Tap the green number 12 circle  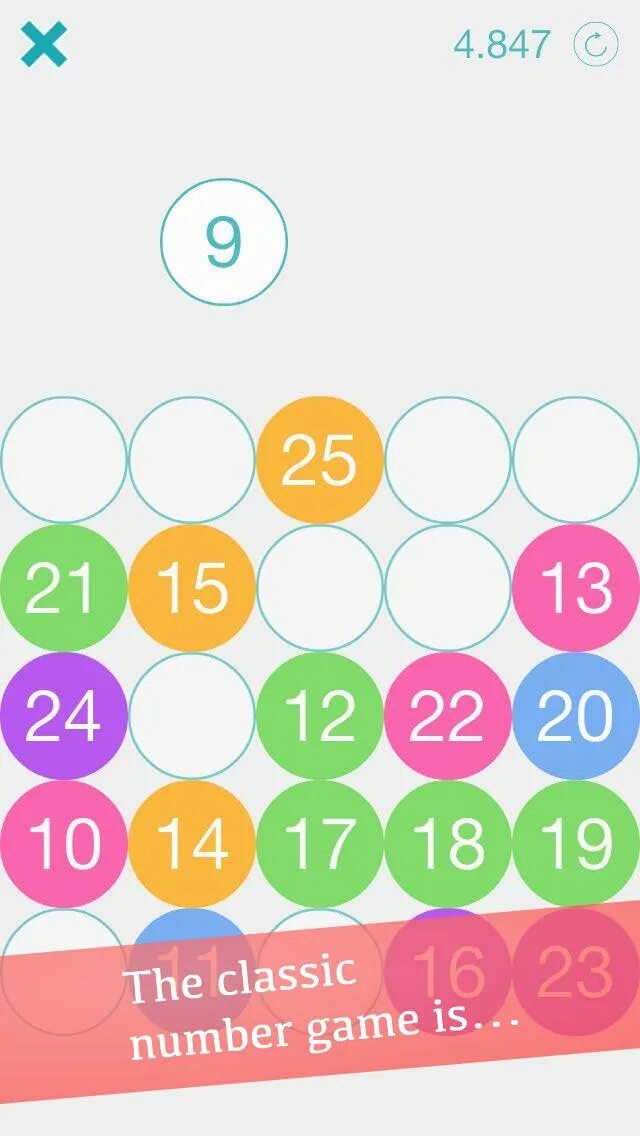point(320,716)
